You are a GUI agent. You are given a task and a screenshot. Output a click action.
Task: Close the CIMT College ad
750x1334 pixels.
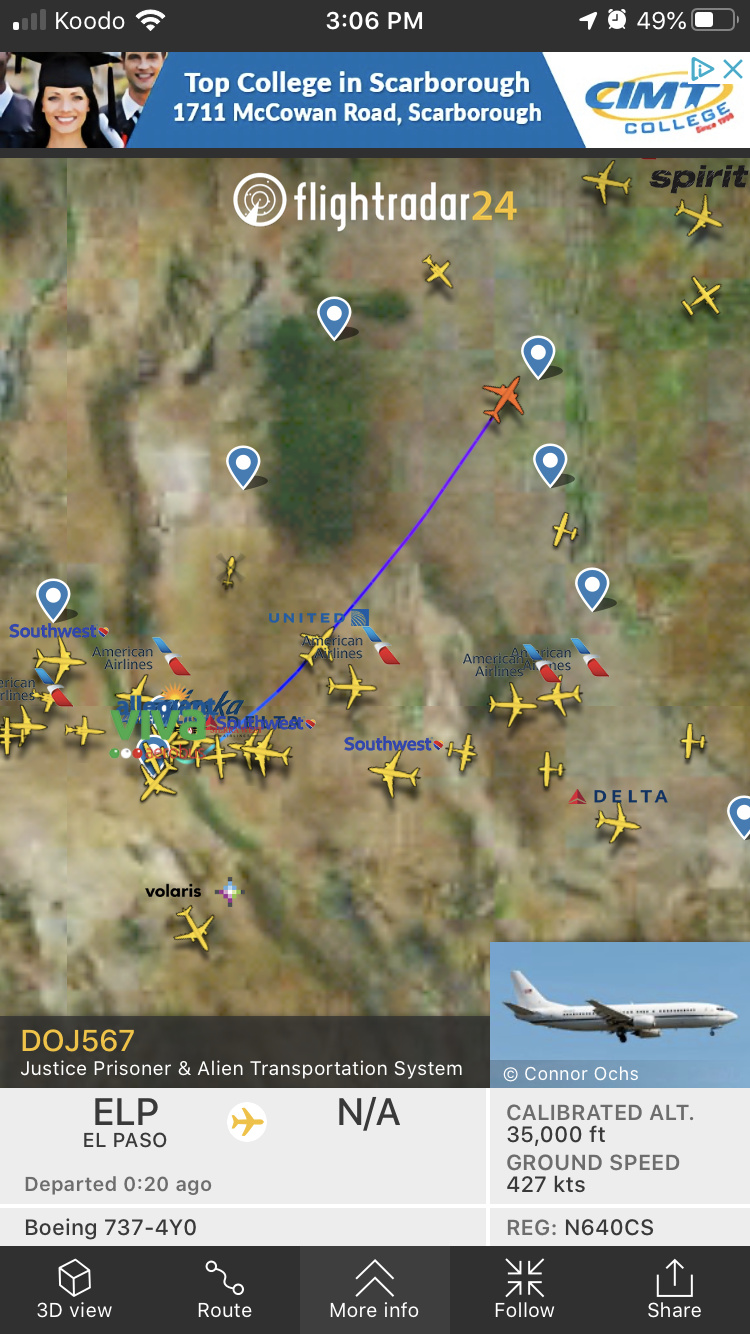pyautogui.click(x=733, y=69)
